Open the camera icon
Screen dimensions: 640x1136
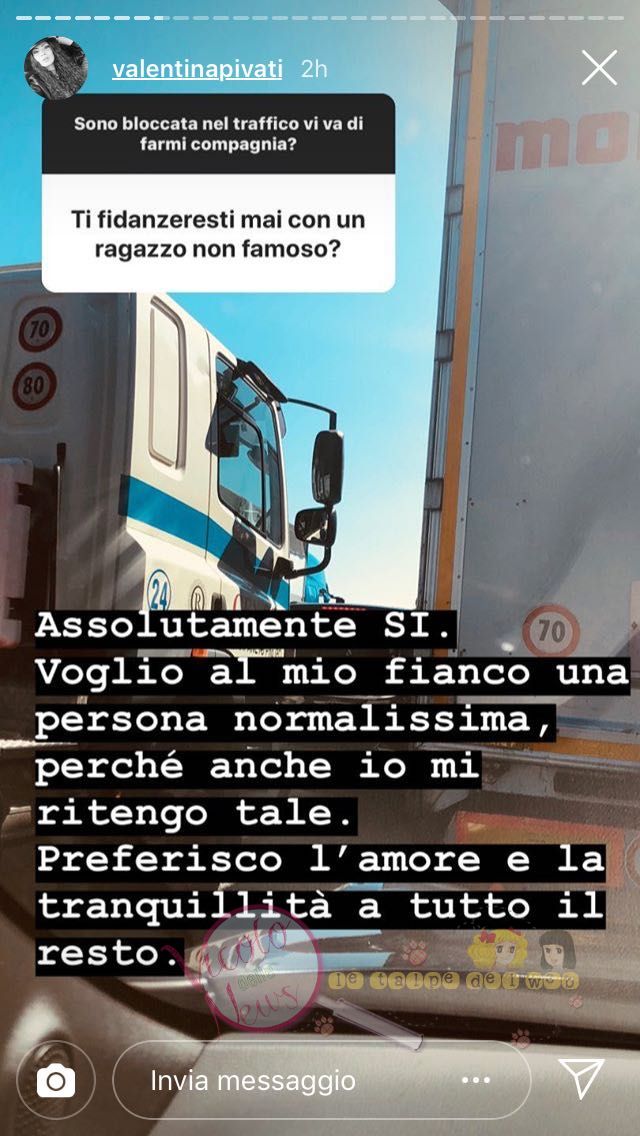[56, 1080]
